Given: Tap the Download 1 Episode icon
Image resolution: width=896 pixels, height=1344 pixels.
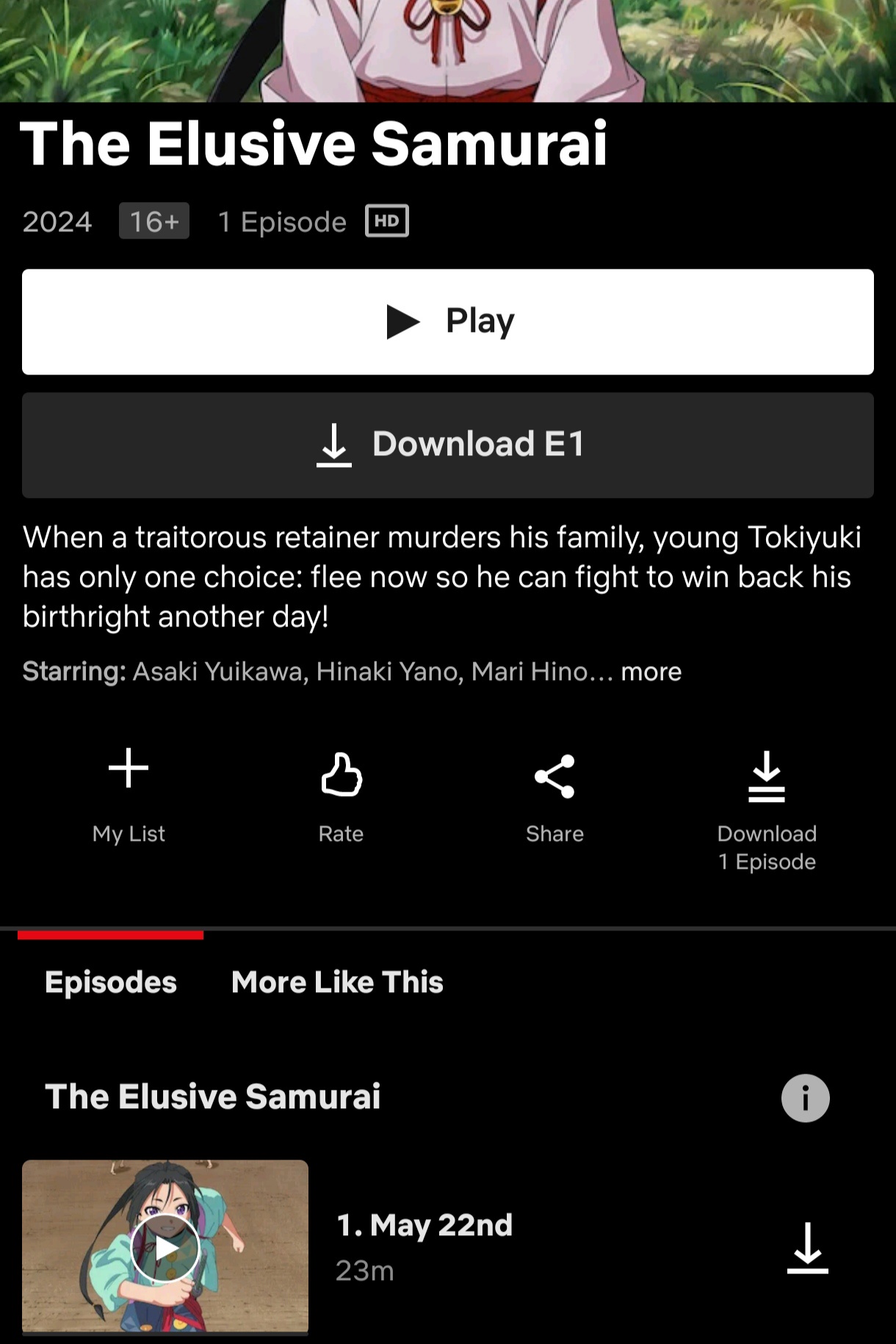Looking at the screenshot, I should pos(767,778).
